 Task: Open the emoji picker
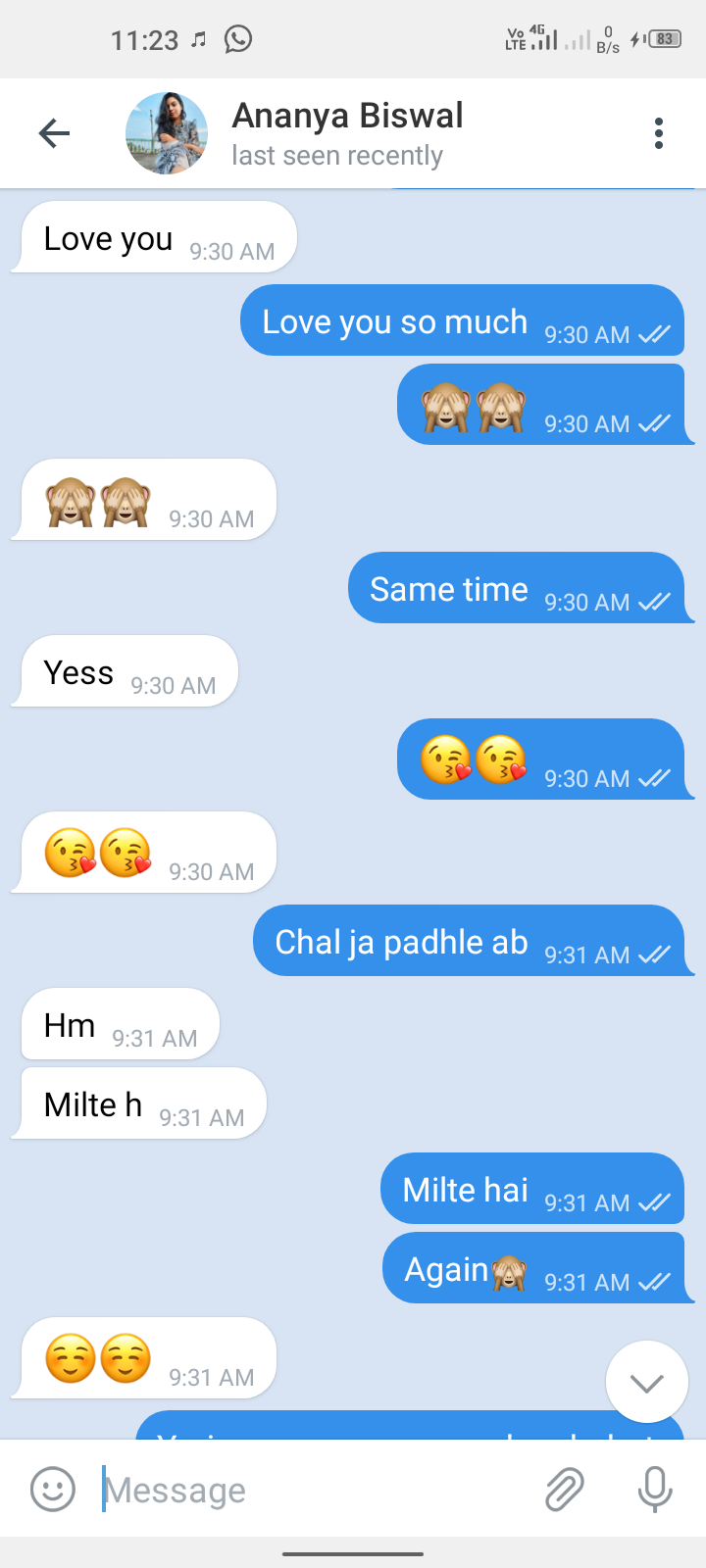coord(53,1490)
